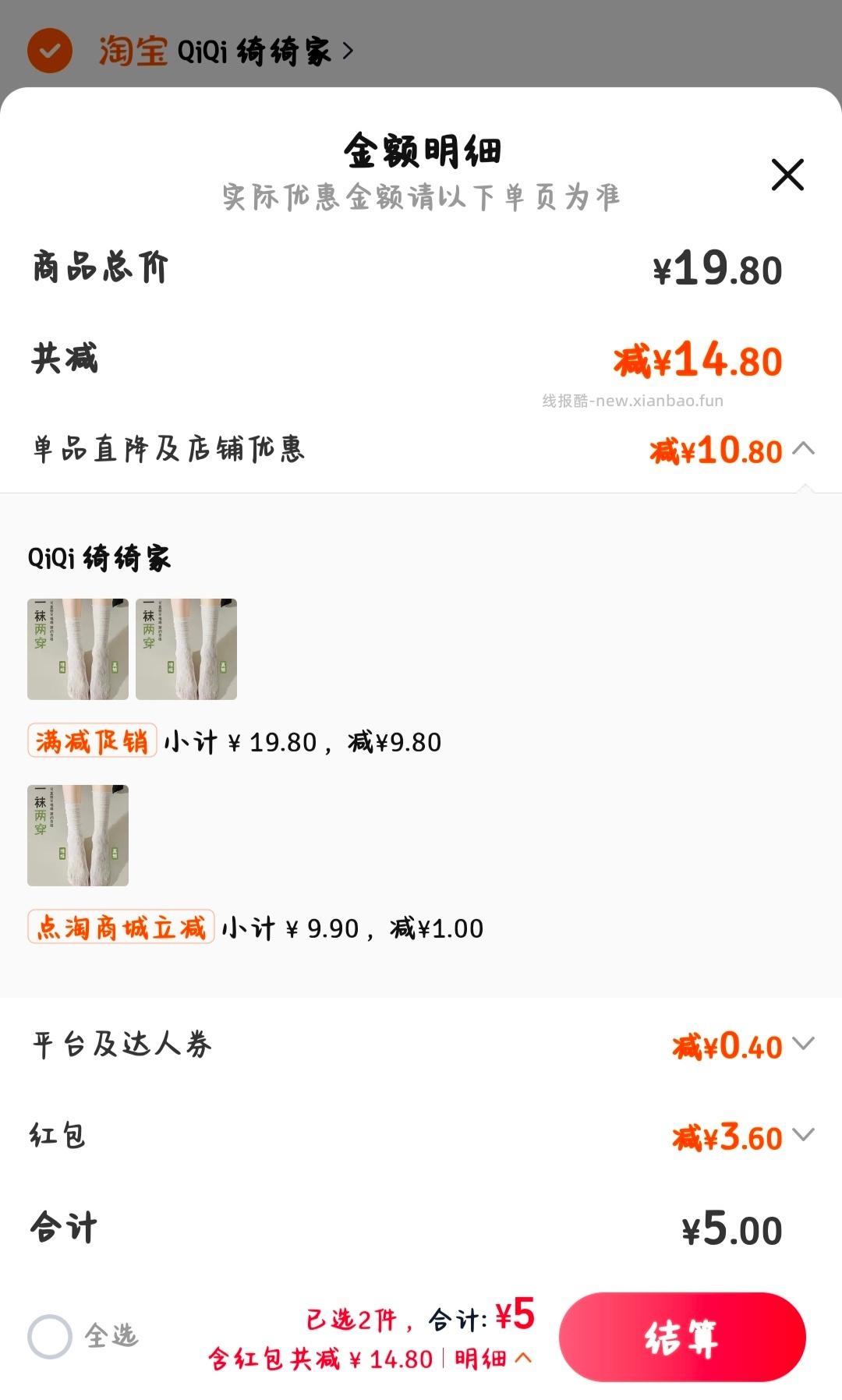Screen dimensions: 842x1400
Task: Click the first white socks product thumbnail
Action: pos(77,649)
